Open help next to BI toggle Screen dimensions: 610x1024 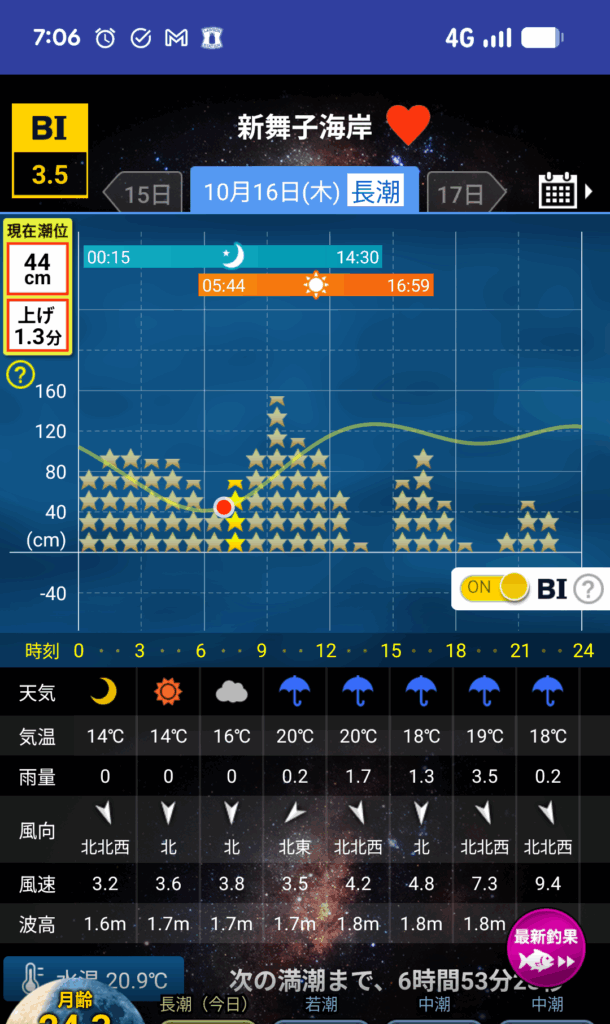[x=589, y=589]
